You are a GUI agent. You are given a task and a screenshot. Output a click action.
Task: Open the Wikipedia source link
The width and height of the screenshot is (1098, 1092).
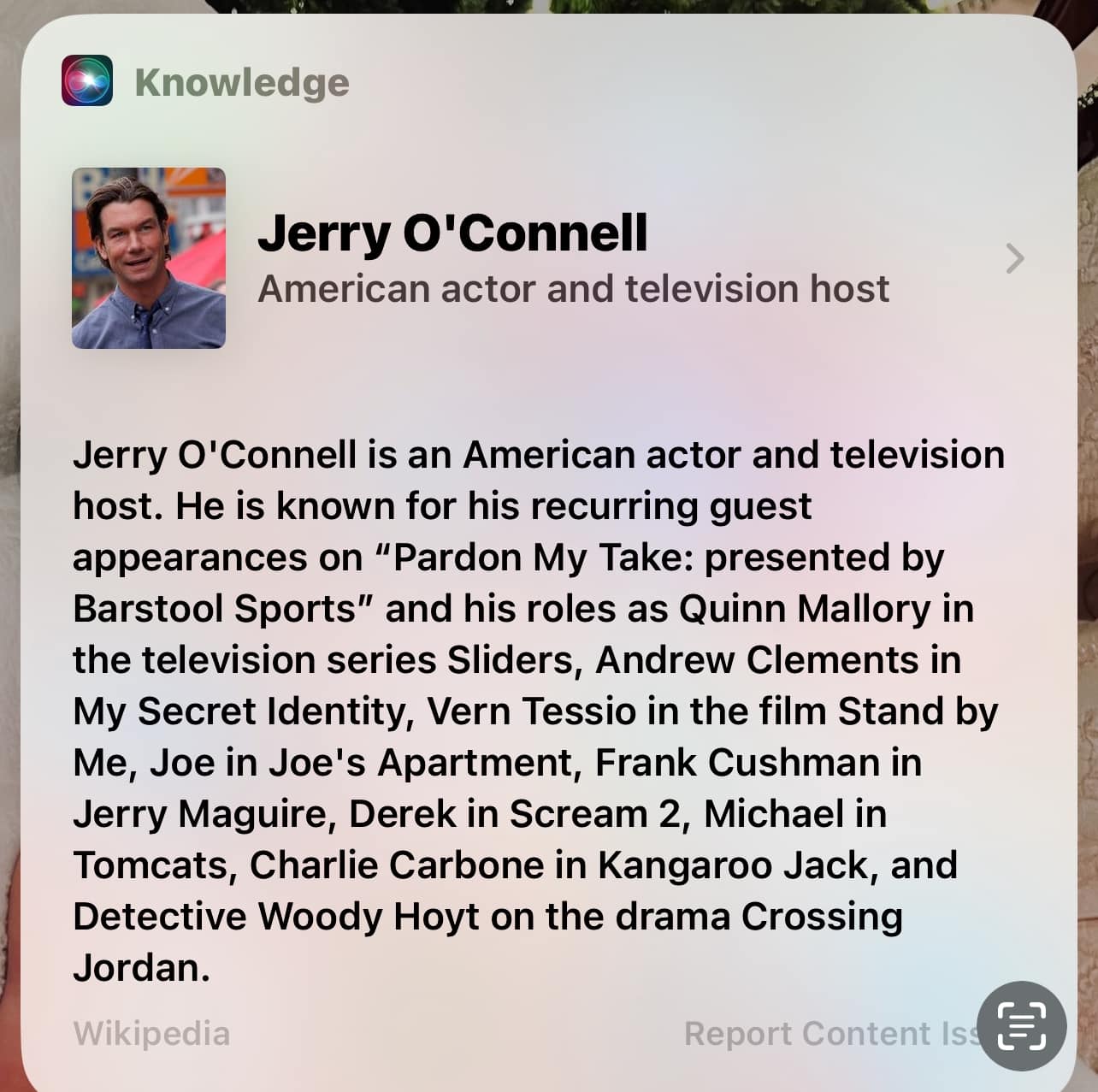(x=151, y=1033)
